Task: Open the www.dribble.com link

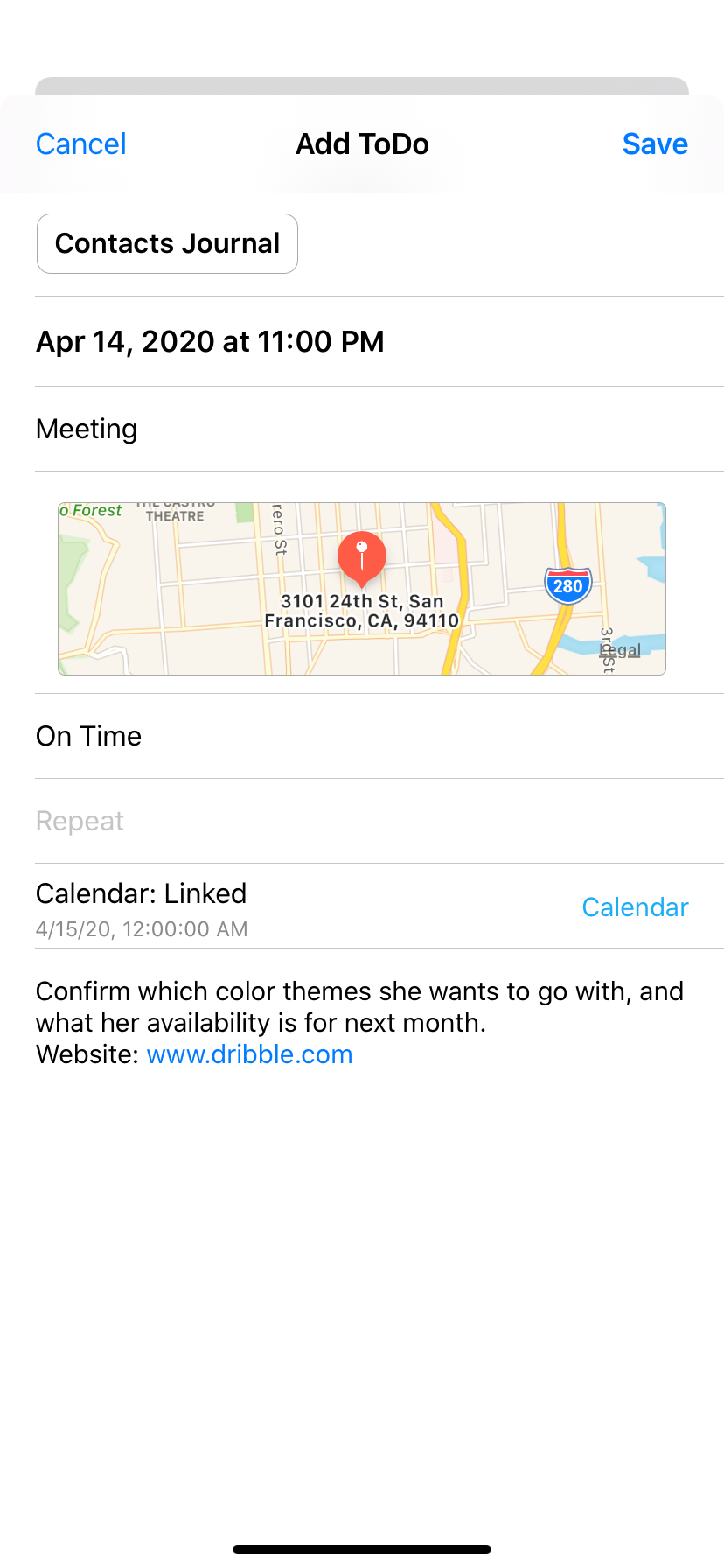Action: tap(249, 1054)
